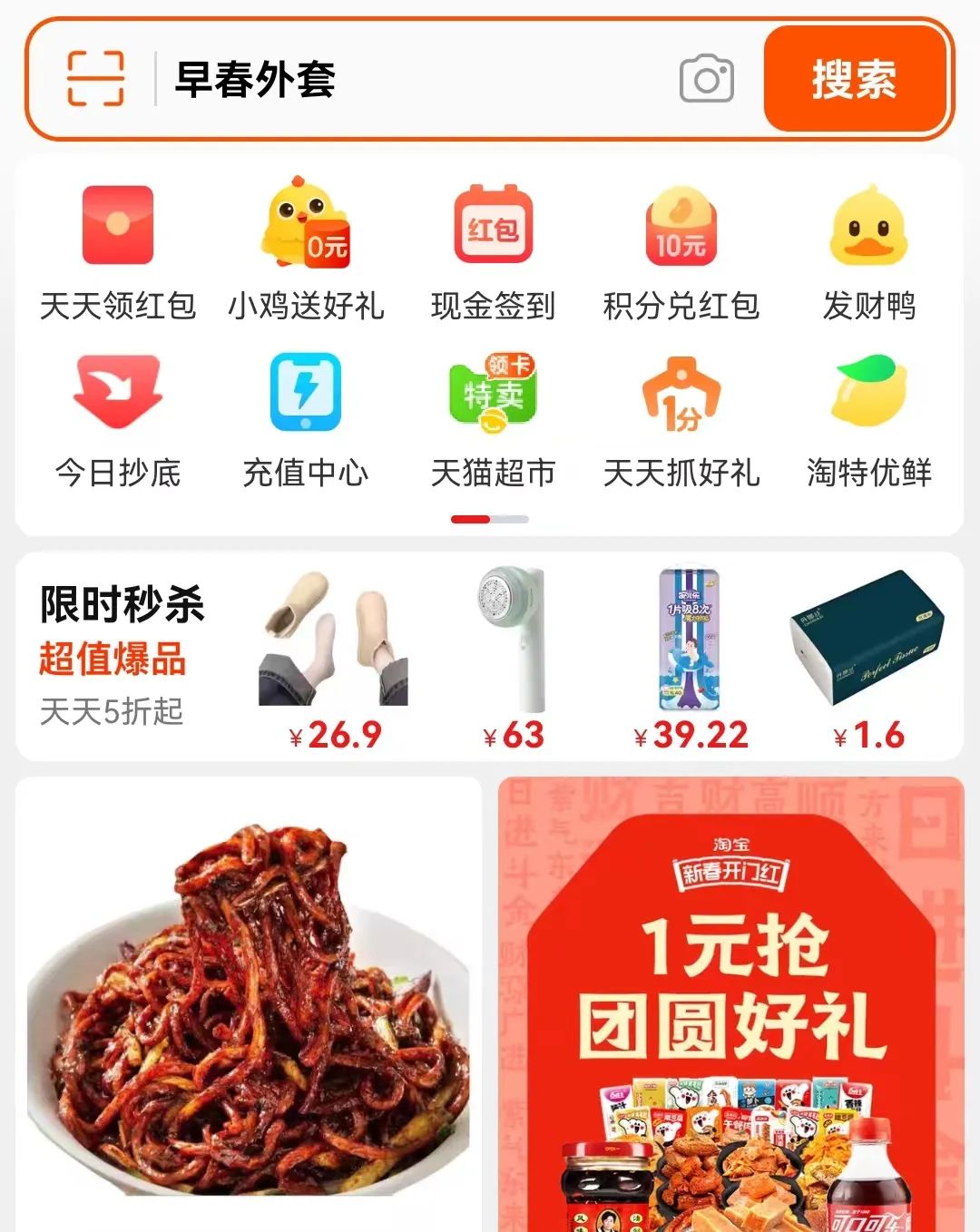This screenshot has width=980, height=1232.
Task: Open camera image search
Action: tap(707, 80)
